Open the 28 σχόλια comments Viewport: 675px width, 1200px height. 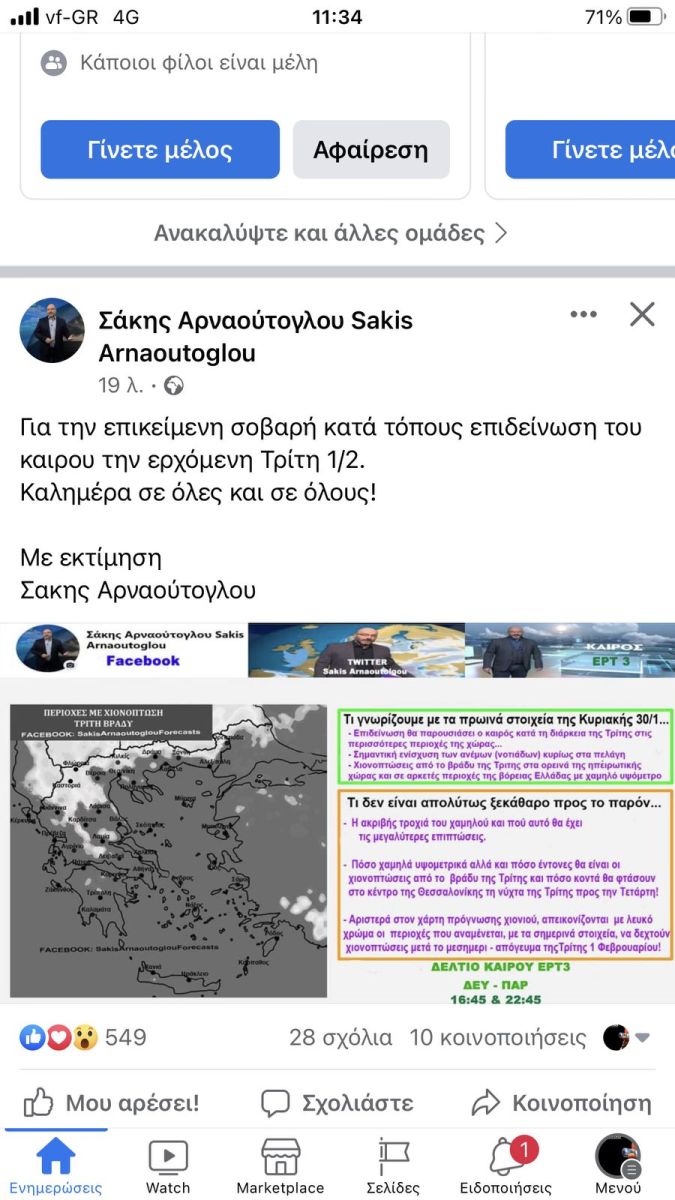[x=340, y=1037]
